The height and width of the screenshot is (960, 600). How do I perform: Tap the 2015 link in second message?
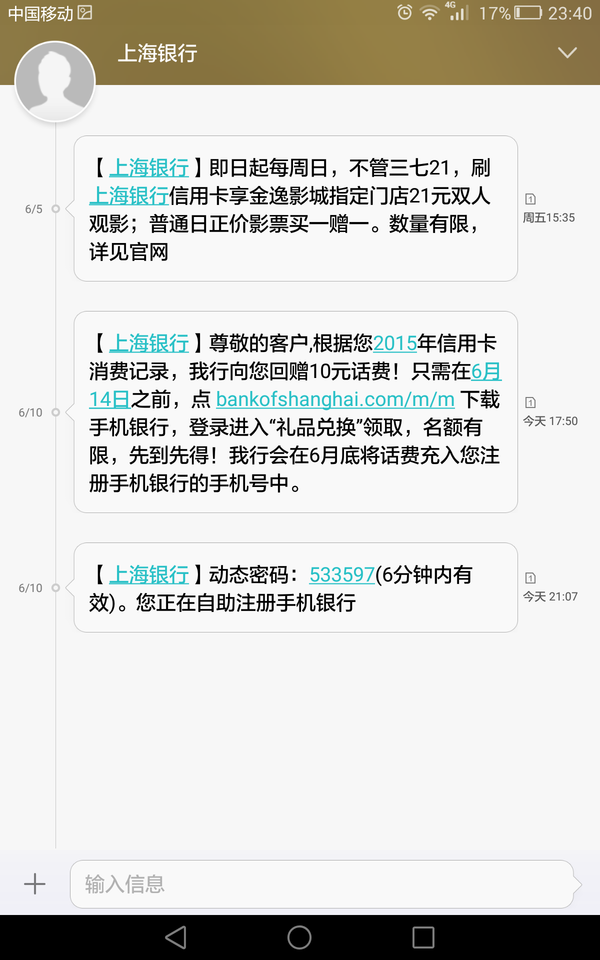pyautogui.click(x=395, y=343)
